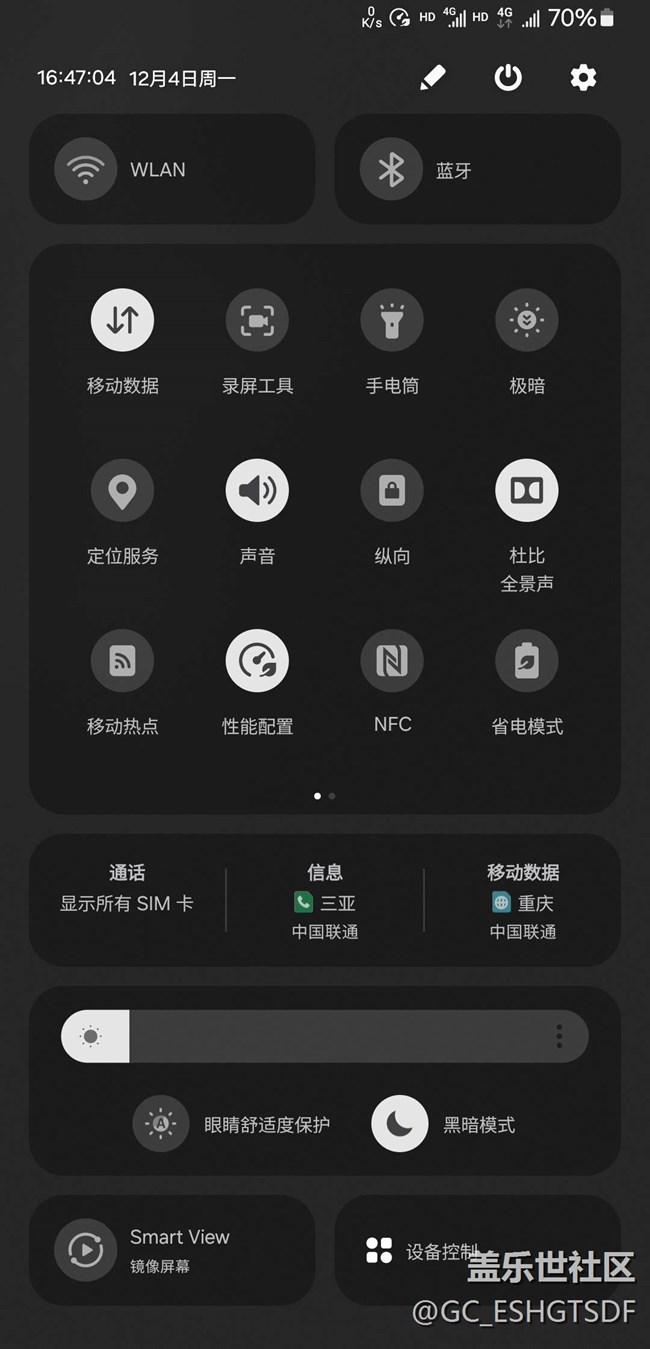Turn on 省电模式 power saving
The height and width of the screenshot is (1349, 650).
[x=527, y=661]
